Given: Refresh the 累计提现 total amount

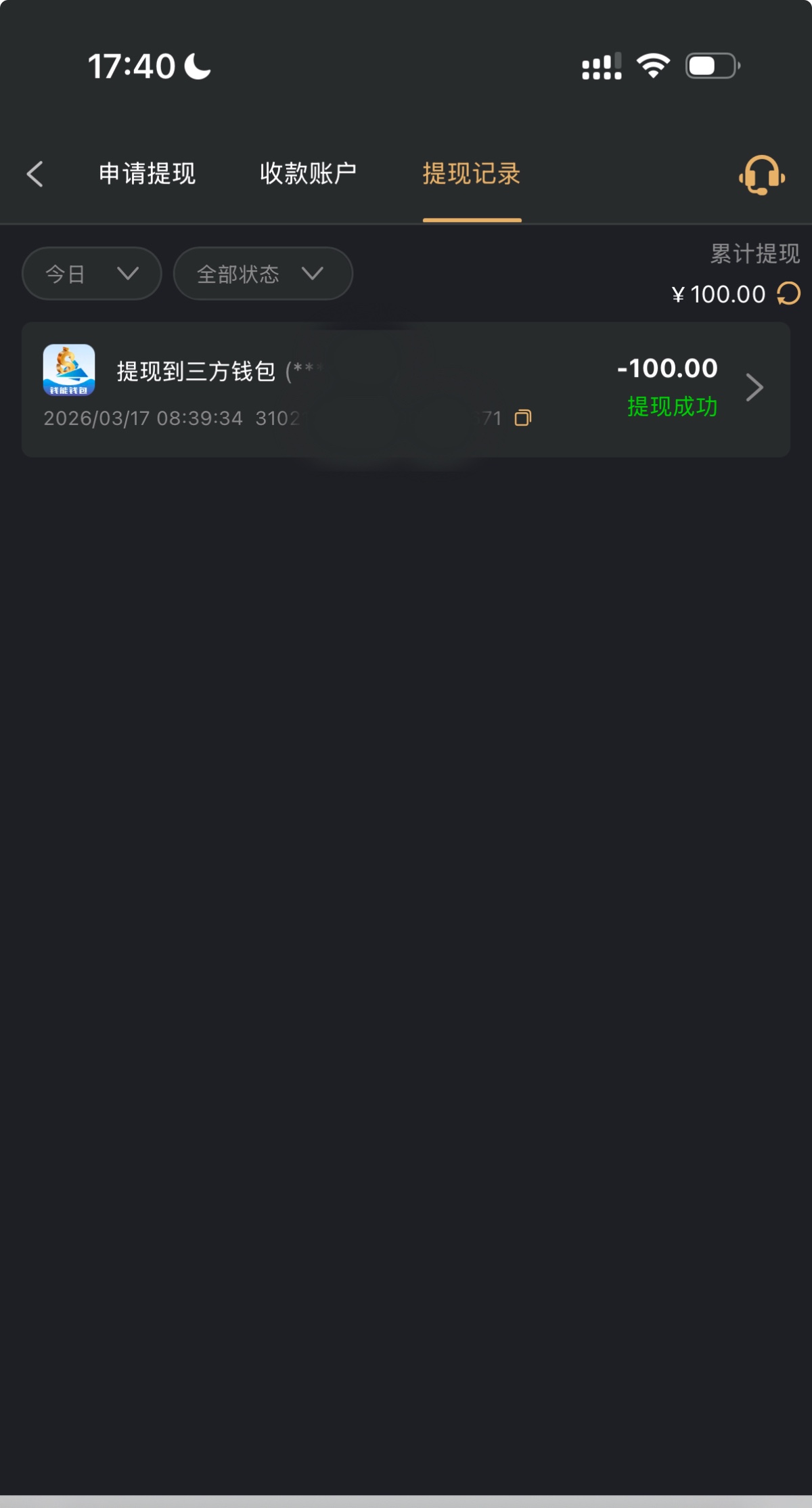Looking at the screenshot, I should [788, 294].
